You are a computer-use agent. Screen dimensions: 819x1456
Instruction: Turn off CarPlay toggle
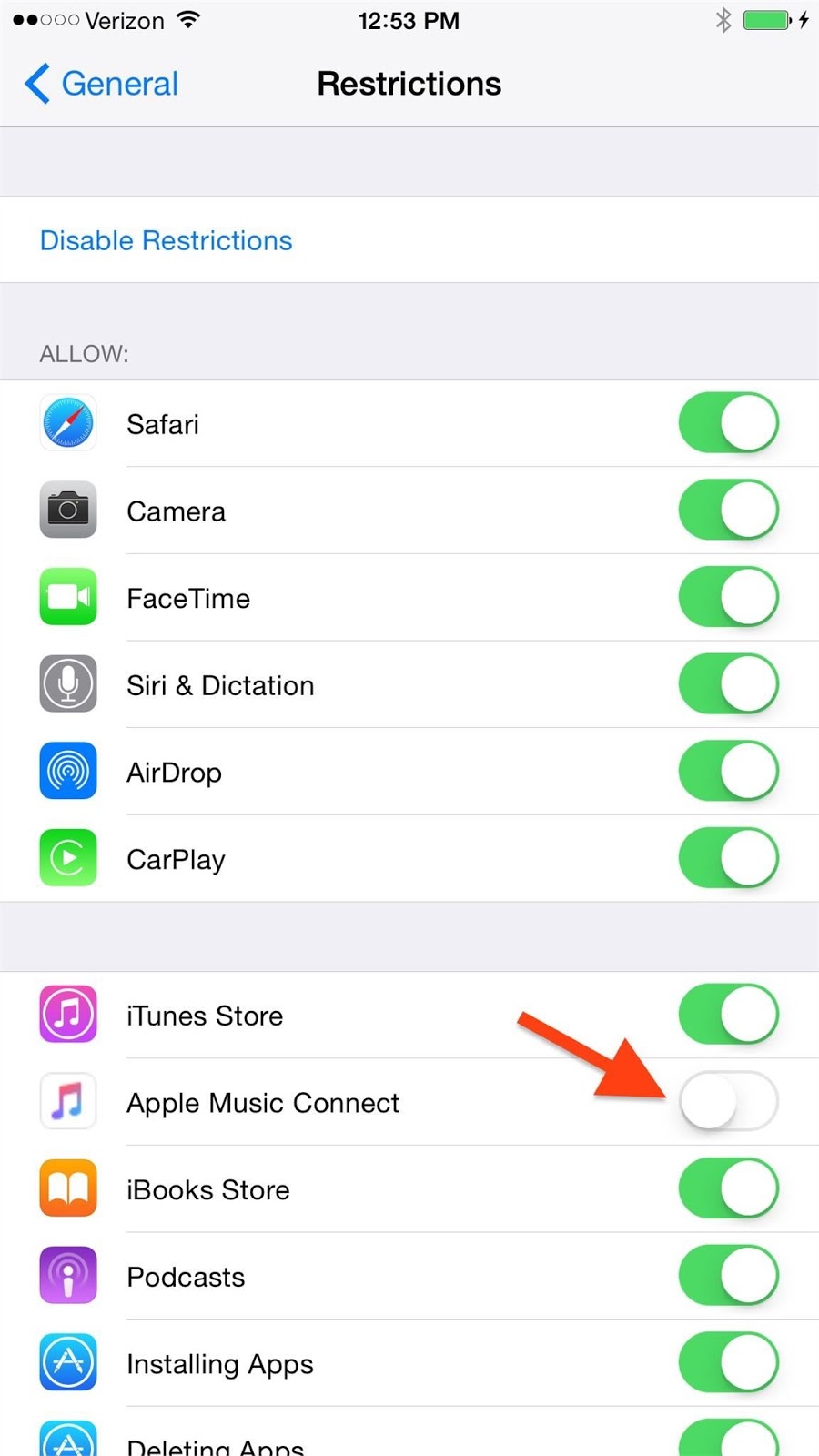[729, 858]
